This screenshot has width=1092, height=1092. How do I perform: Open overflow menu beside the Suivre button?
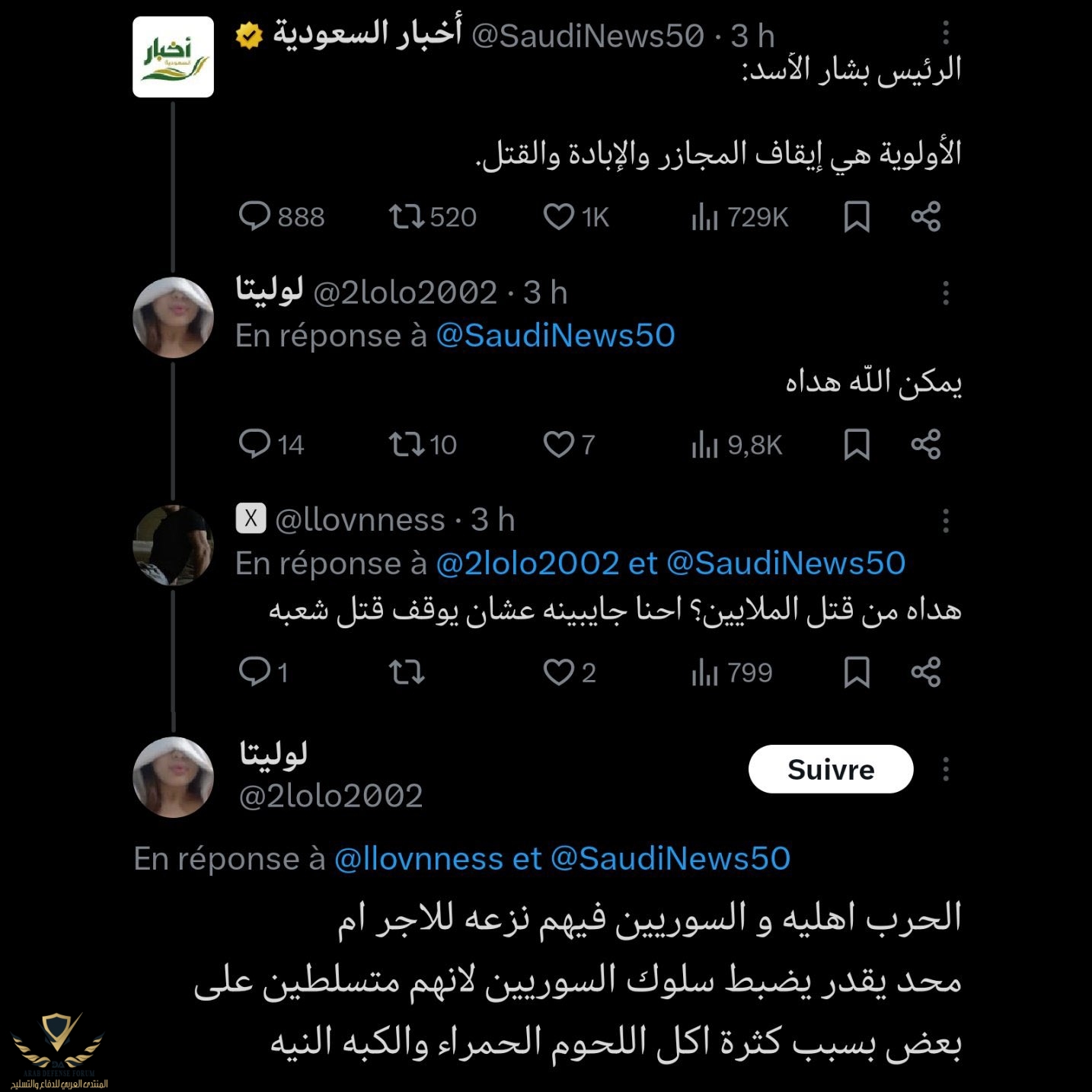945,769
